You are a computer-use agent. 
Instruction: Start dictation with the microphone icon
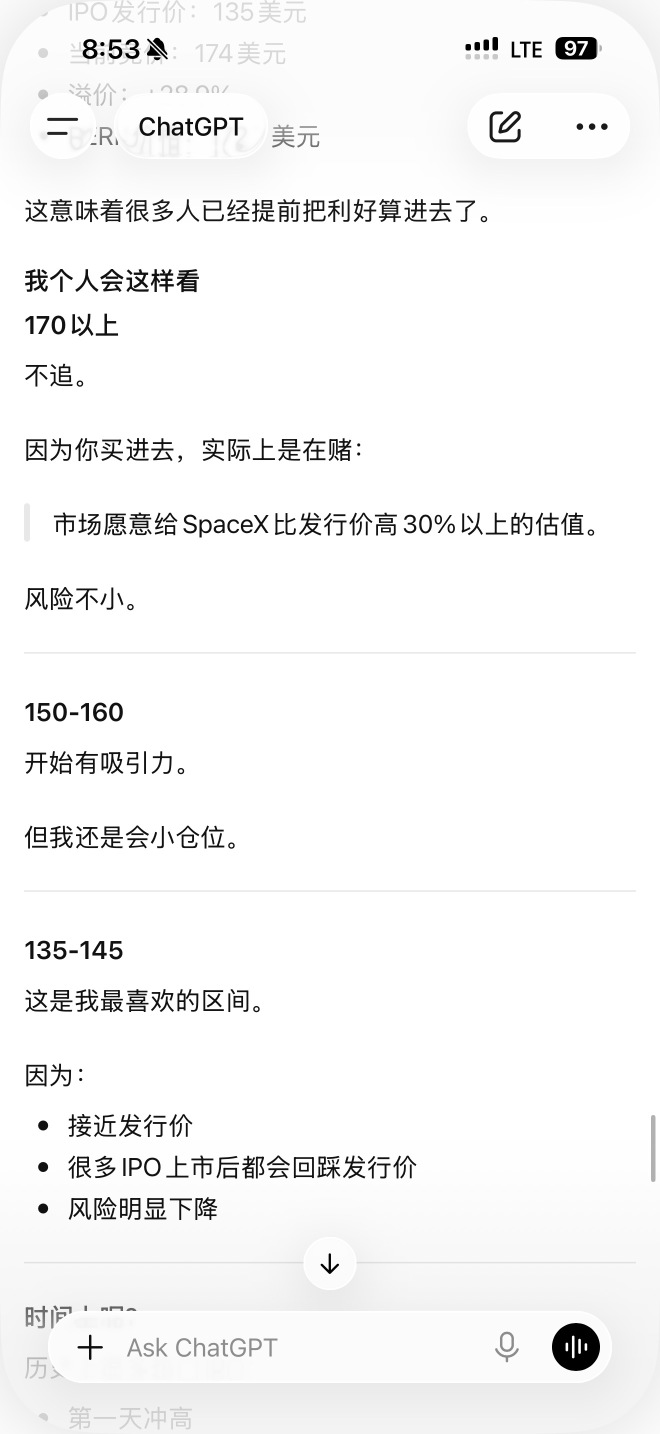coord(507,1348)
